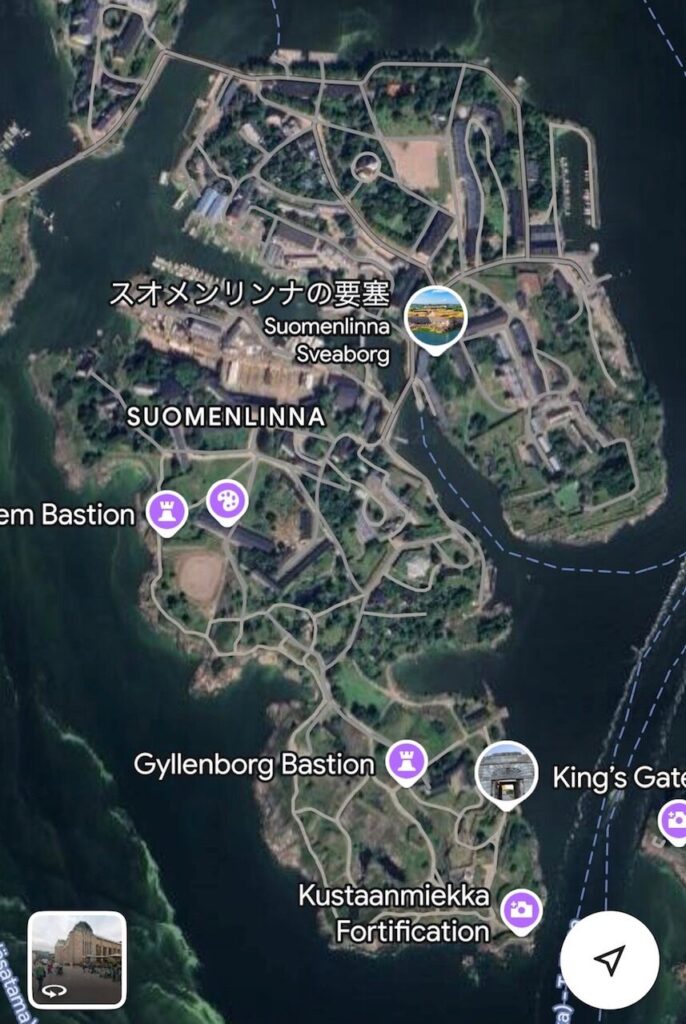686x1024 pixels.
Task: Select the Gyllenborg Bastion castle marker
Action: [x=406, y=761]
